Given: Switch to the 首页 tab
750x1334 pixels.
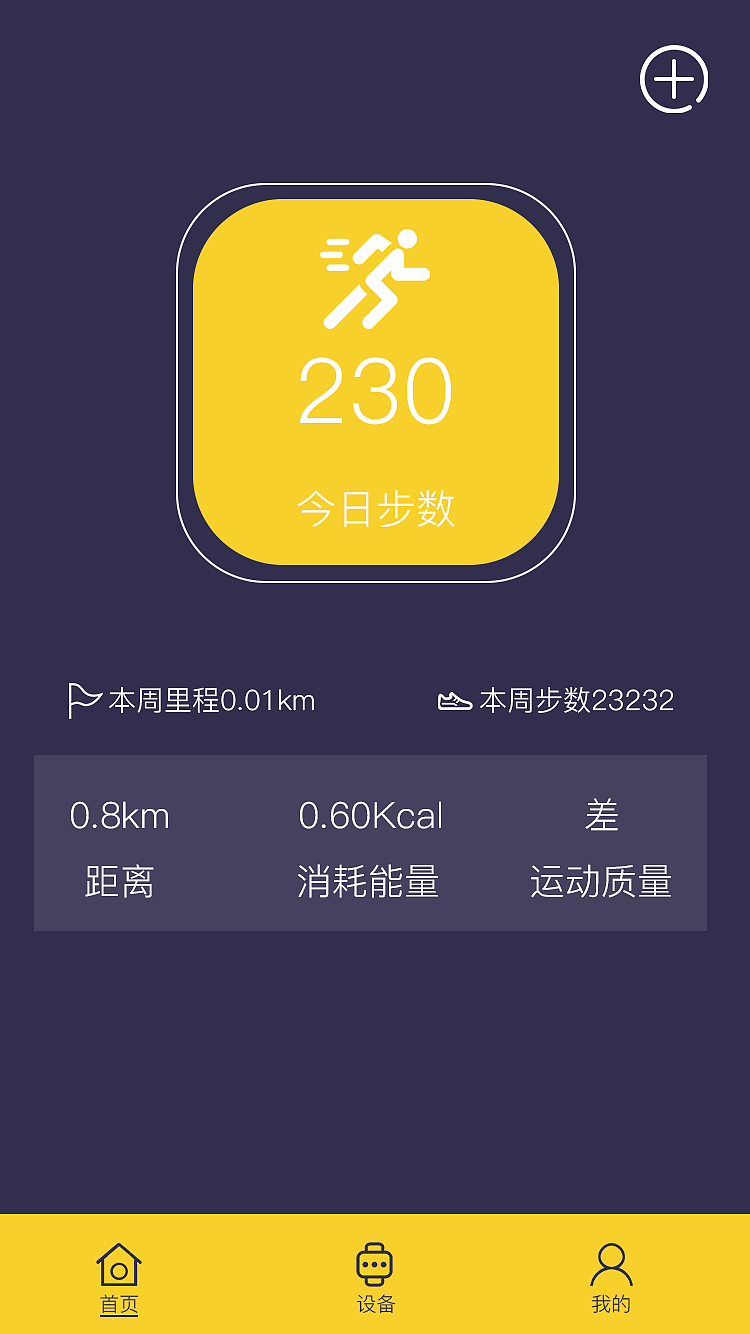Looking at the screenshot, I should click(119, 1278).
